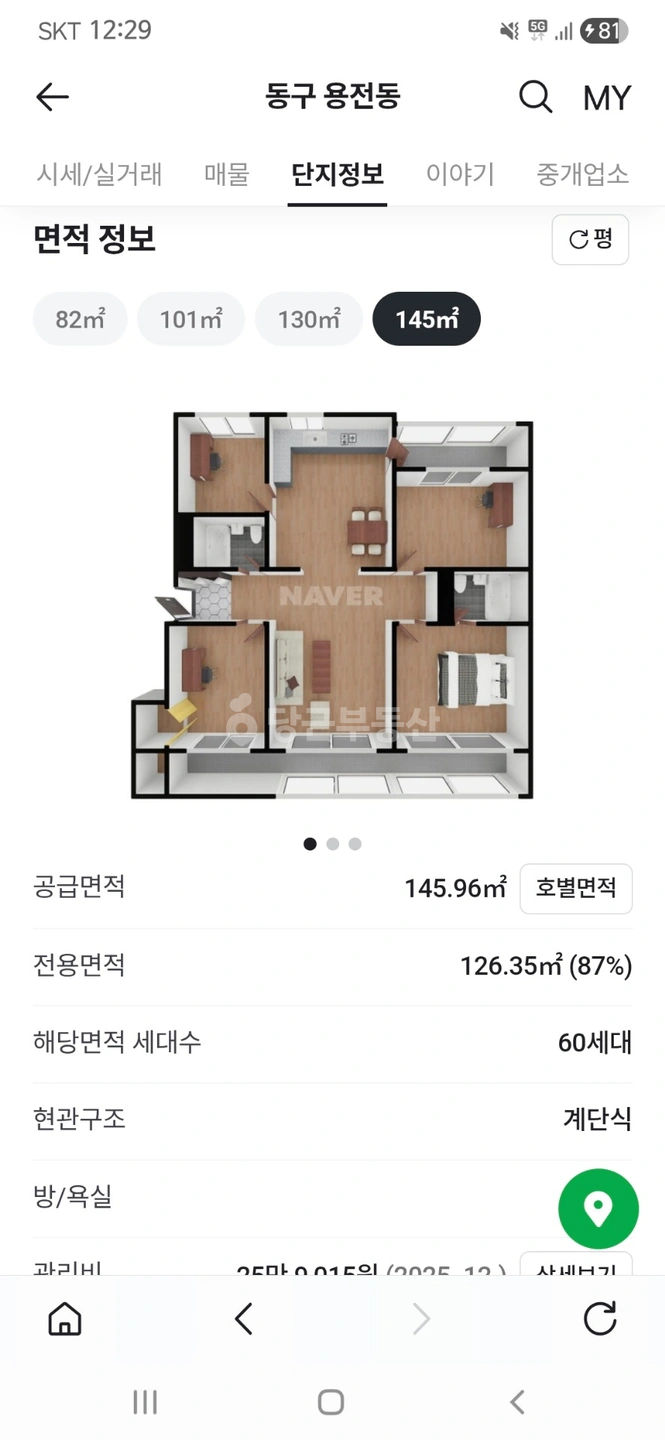Tap the browser home icon
This screenshot has height=1440, width=665.
click(65, 1319)
